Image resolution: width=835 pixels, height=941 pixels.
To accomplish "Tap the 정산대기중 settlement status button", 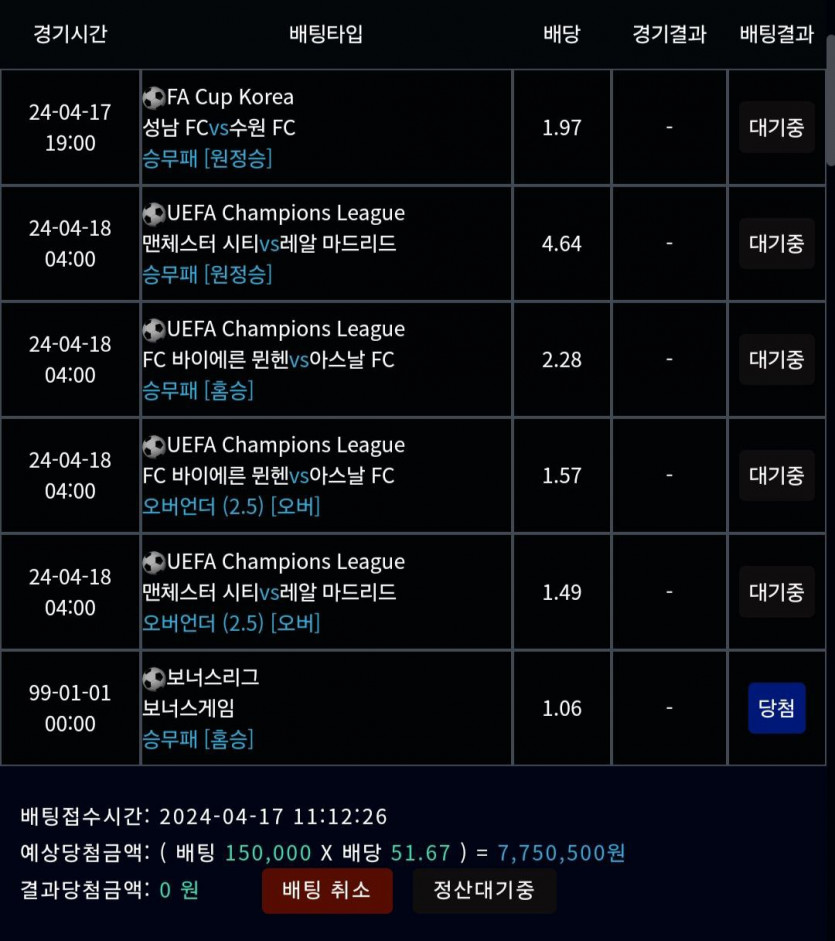I will click(x=484, y=890).
